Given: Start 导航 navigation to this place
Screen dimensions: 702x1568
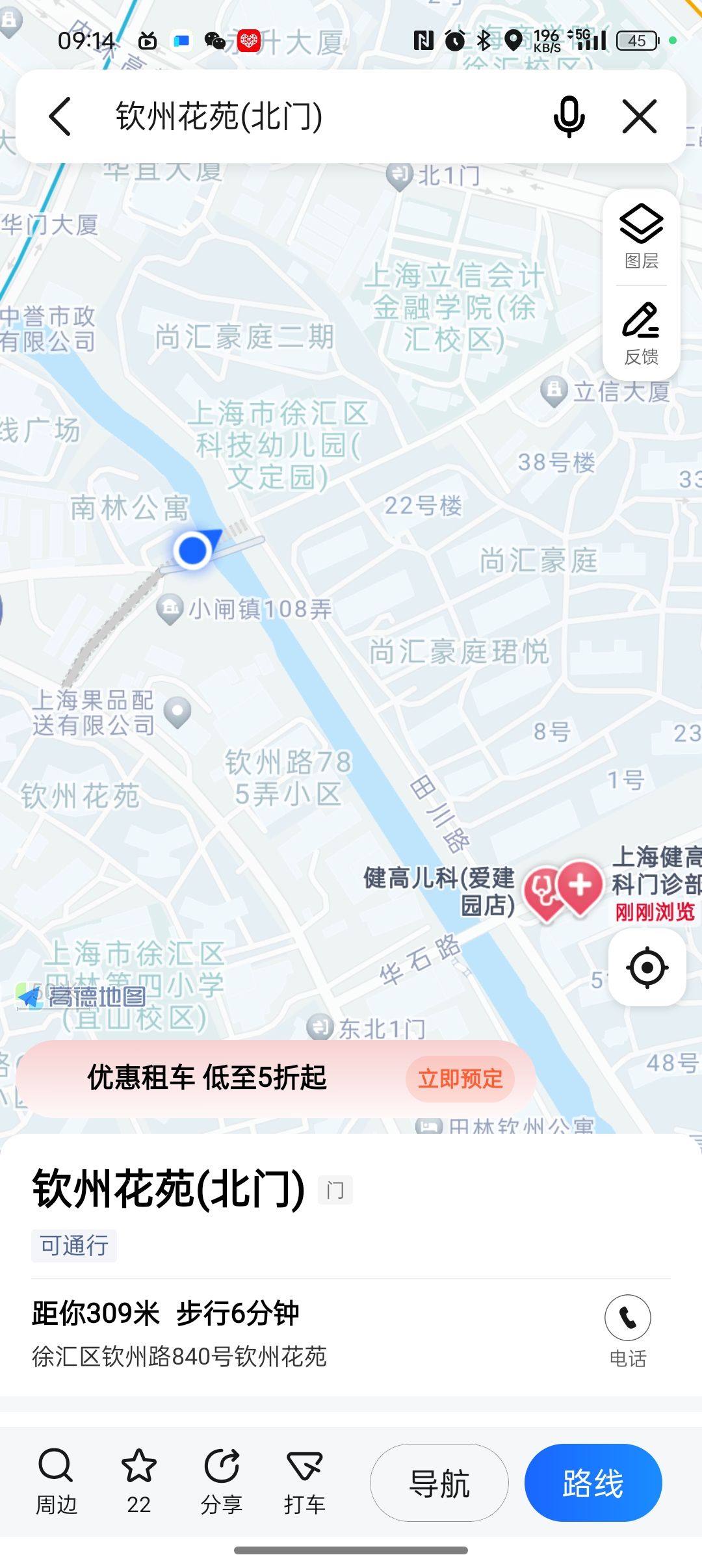Looking at the screenshot, I should (439, 1483).
